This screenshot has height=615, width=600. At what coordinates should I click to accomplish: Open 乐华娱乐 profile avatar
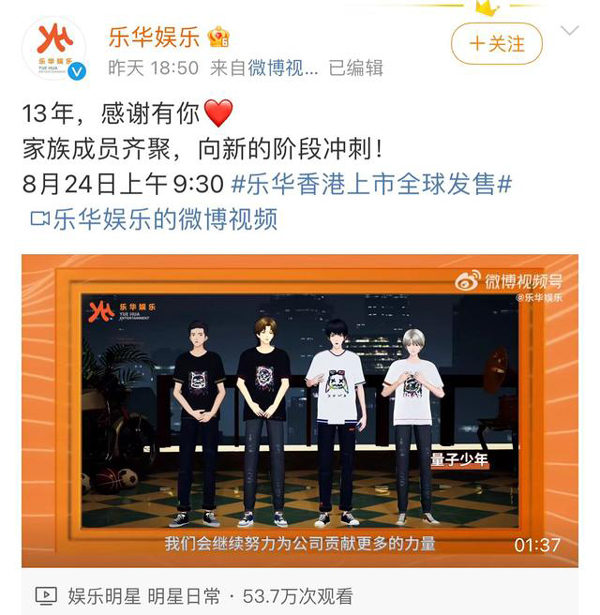pos(54,50)
